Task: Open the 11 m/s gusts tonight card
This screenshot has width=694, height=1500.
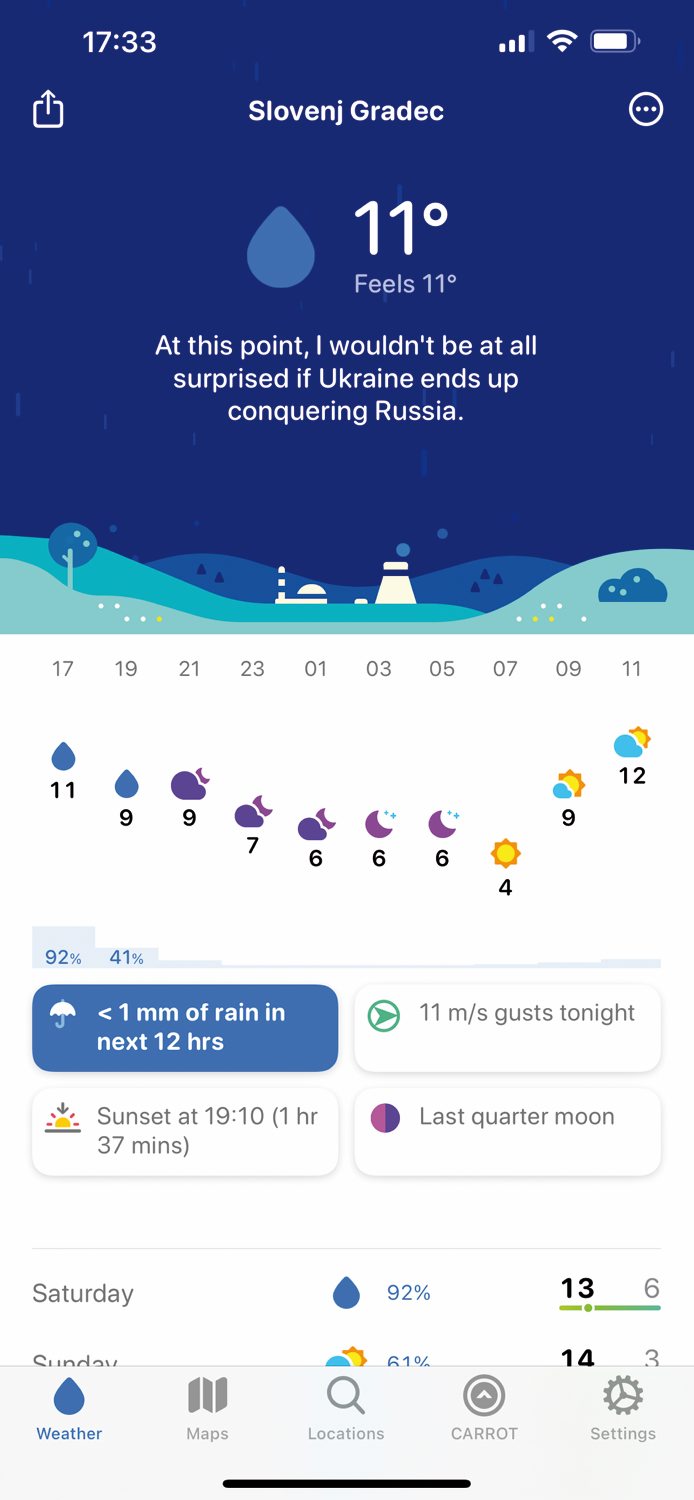Action: tap(507, 1027)
